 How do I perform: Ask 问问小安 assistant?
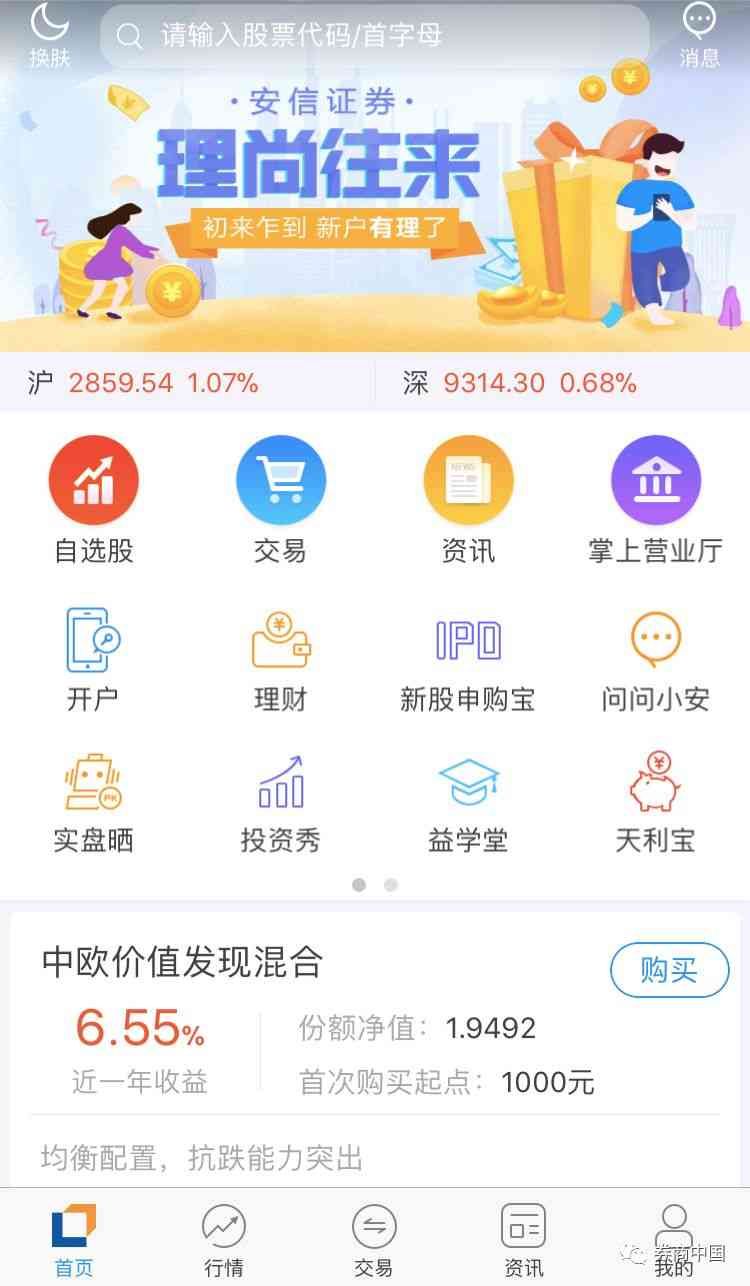tap(655, 660)
